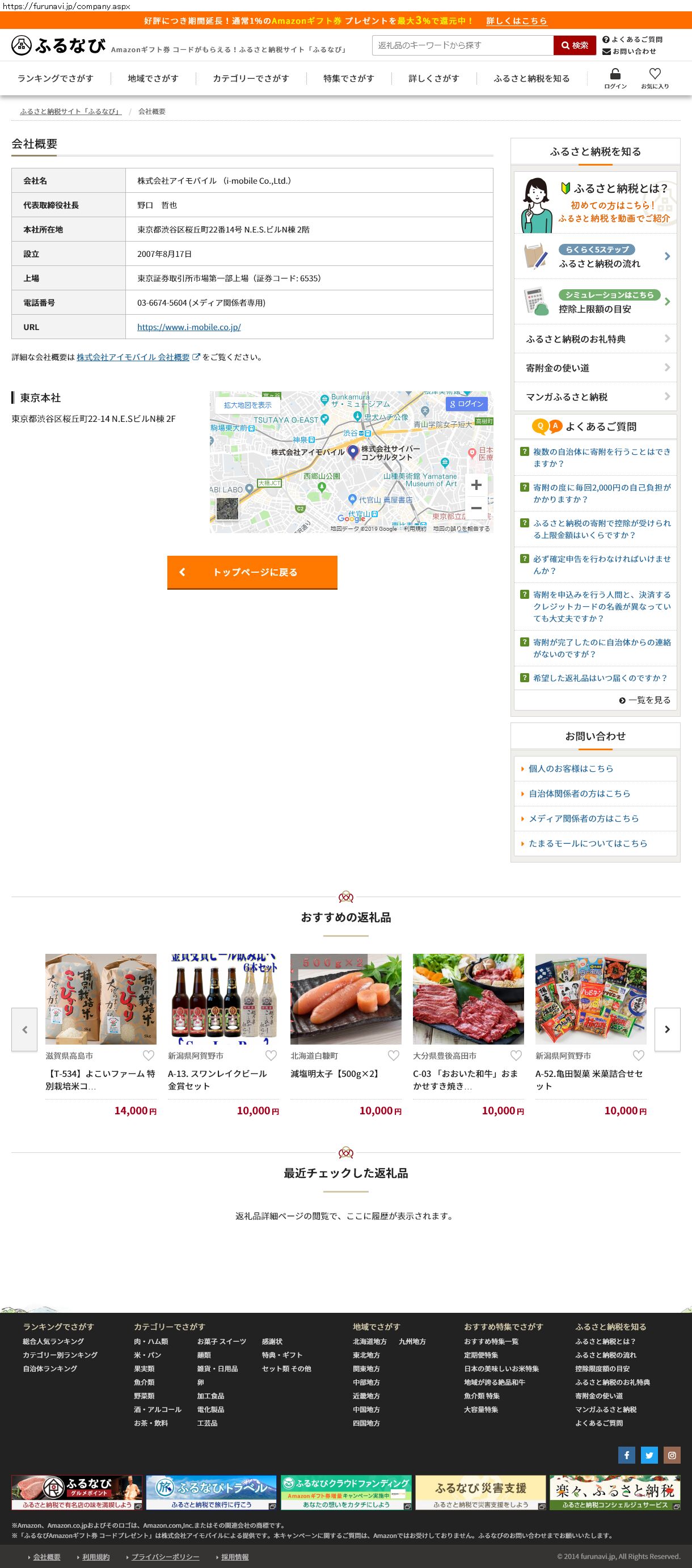Image resolution: width=692 pixels, height=1568 pixels.
Task: Open the ログイン login icon
Action: [615, 78]
